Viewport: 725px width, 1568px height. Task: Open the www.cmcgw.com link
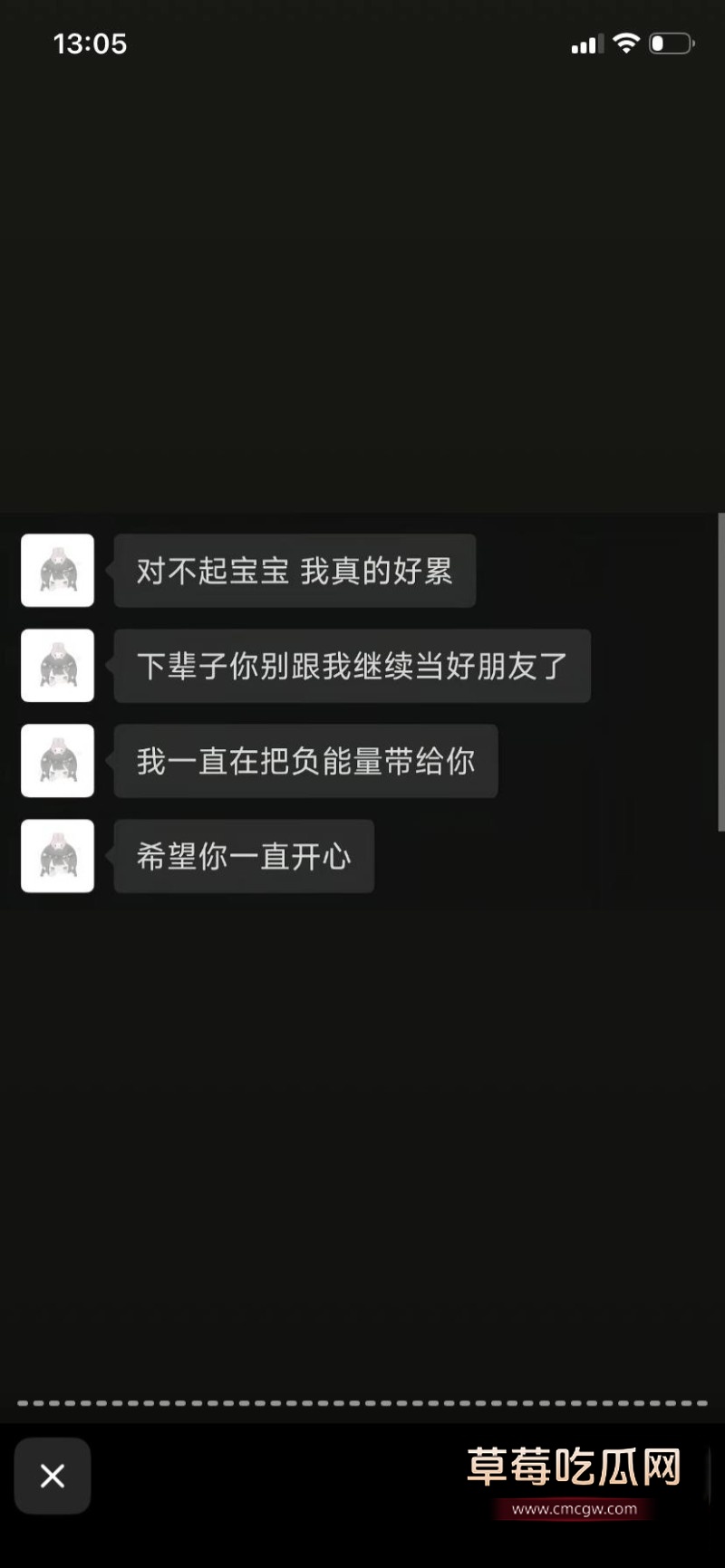[x=574, y=1509]
